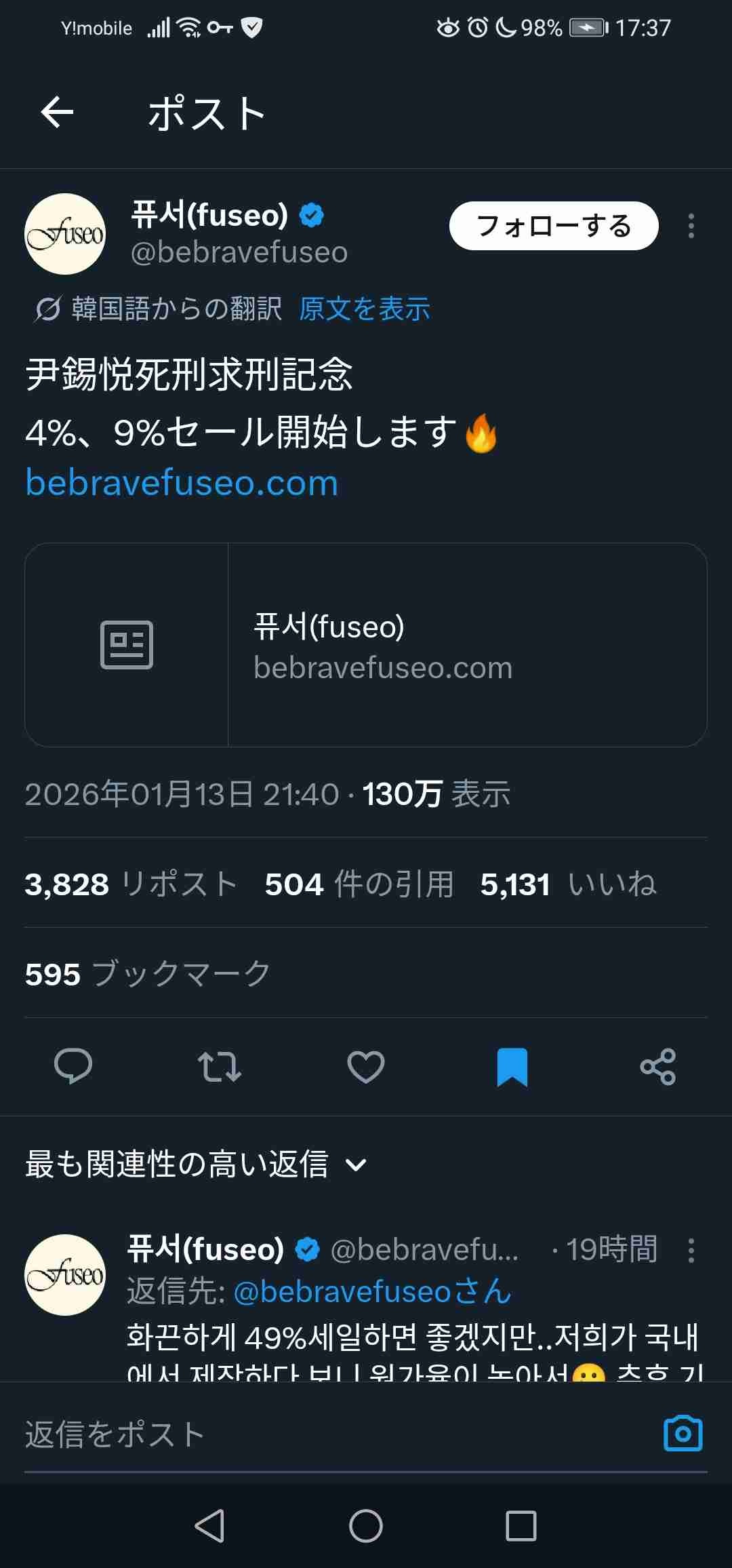Open the bebravefuseo.com link in post text

pyautogui.click(x=182, y=483)
